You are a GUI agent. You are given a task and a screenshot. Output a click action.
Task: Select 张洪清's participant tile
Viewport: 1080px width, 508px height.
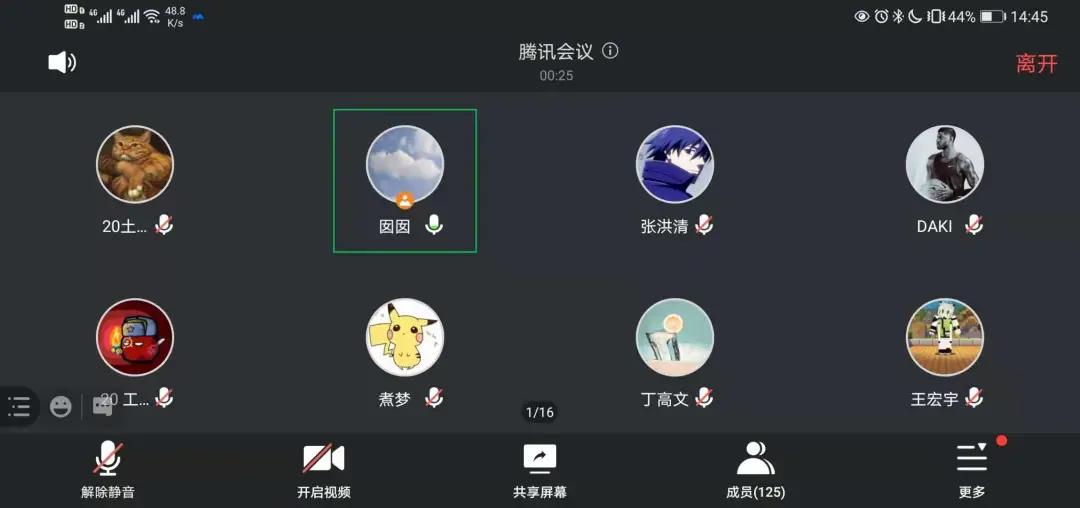[675, 165]
